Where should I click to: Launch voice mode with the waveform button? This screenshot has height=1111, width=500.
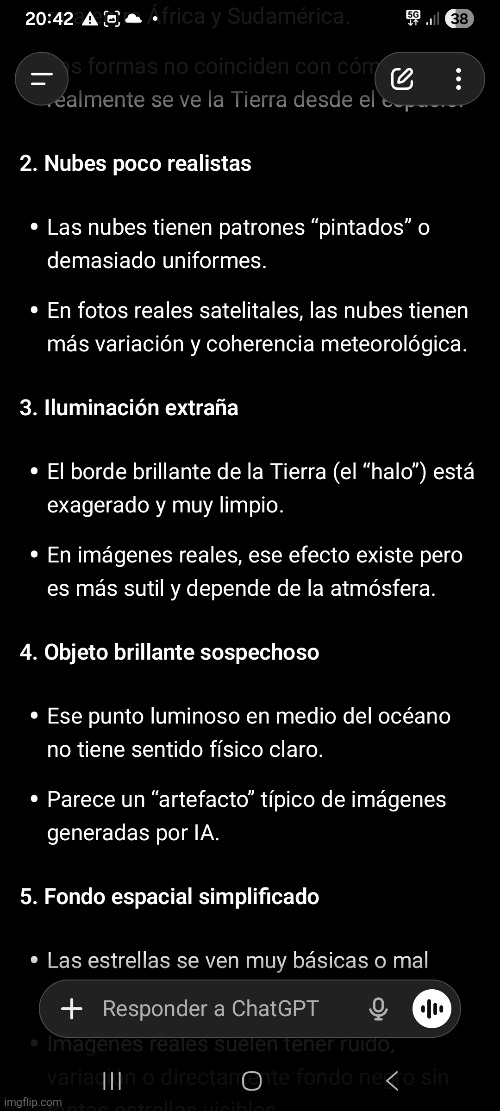432,1008
